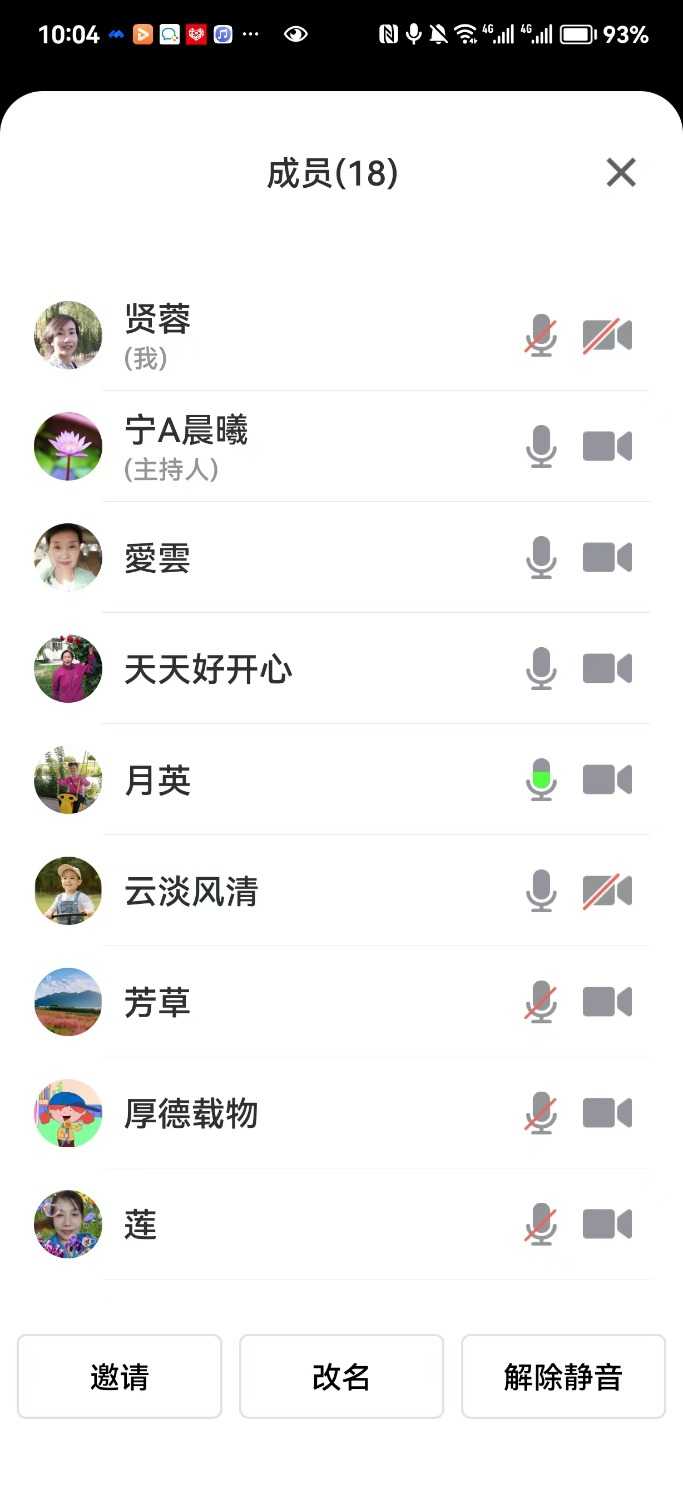Viewport: 683px width, 1500px height.
Task: Tap the 解除静音 button
Action: pos(563,1377)
